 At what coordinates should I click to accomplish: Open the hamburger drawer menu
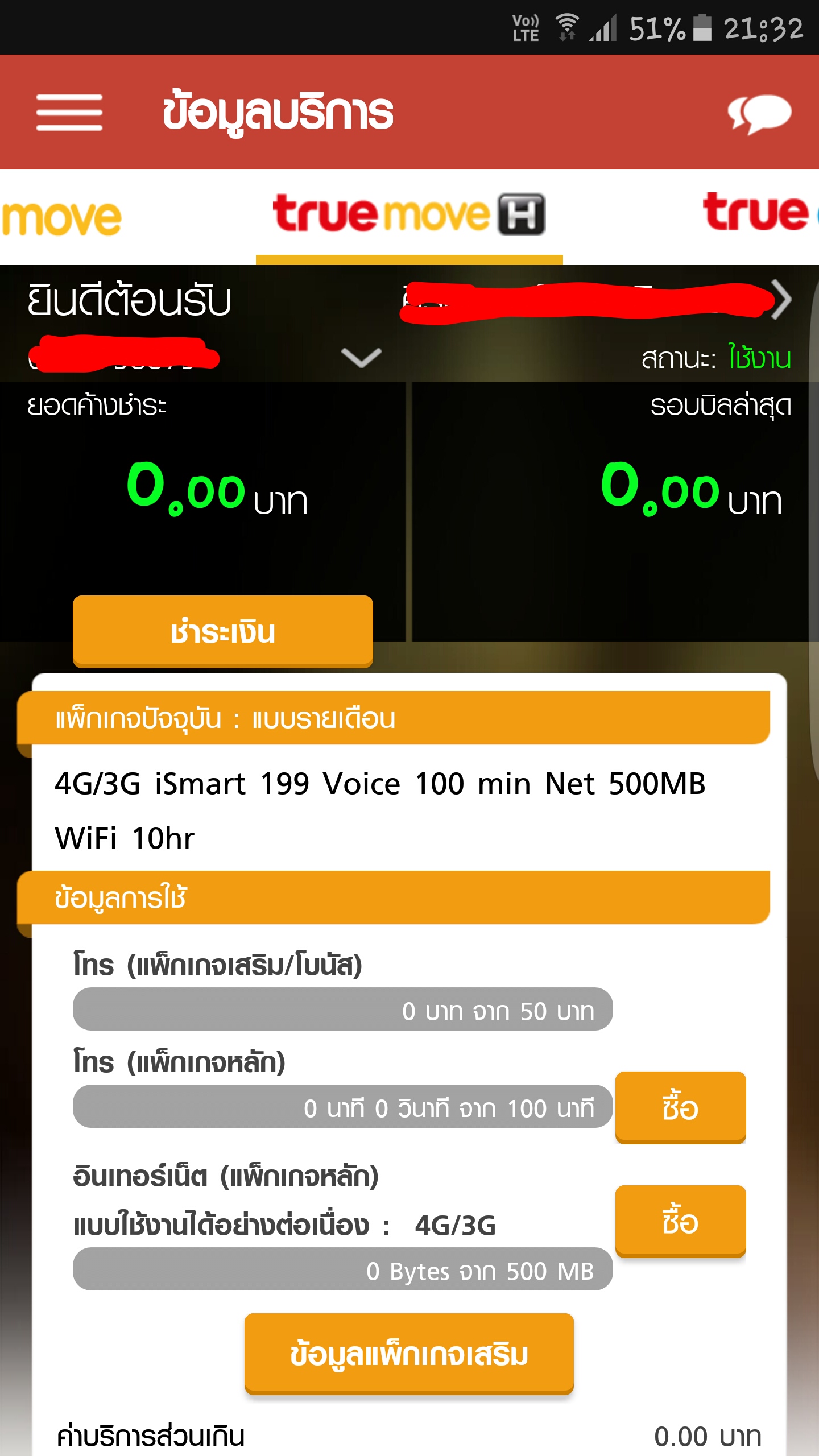pyautogui.click(x=69, y=112)
